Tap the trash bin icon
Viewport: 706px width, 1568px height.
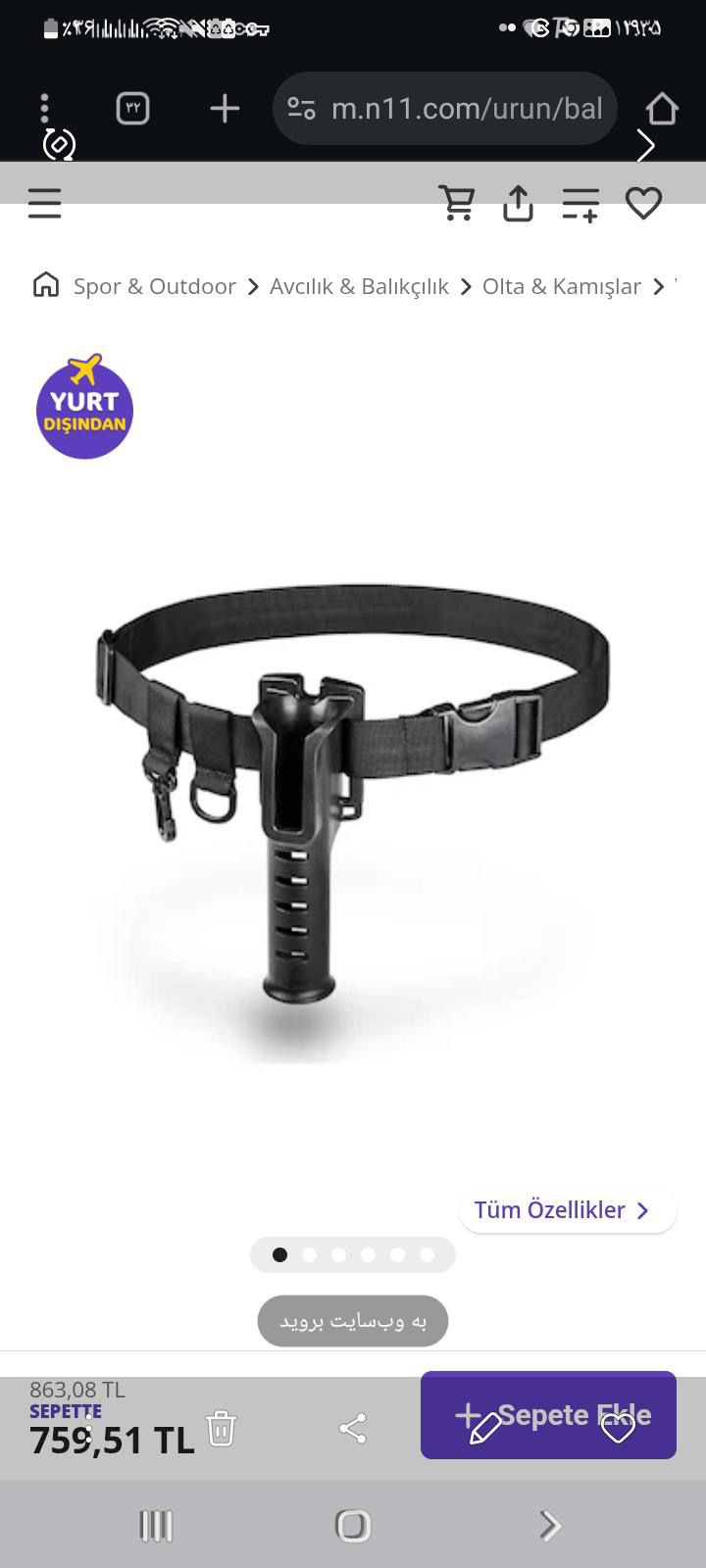tap(222, 1428)
